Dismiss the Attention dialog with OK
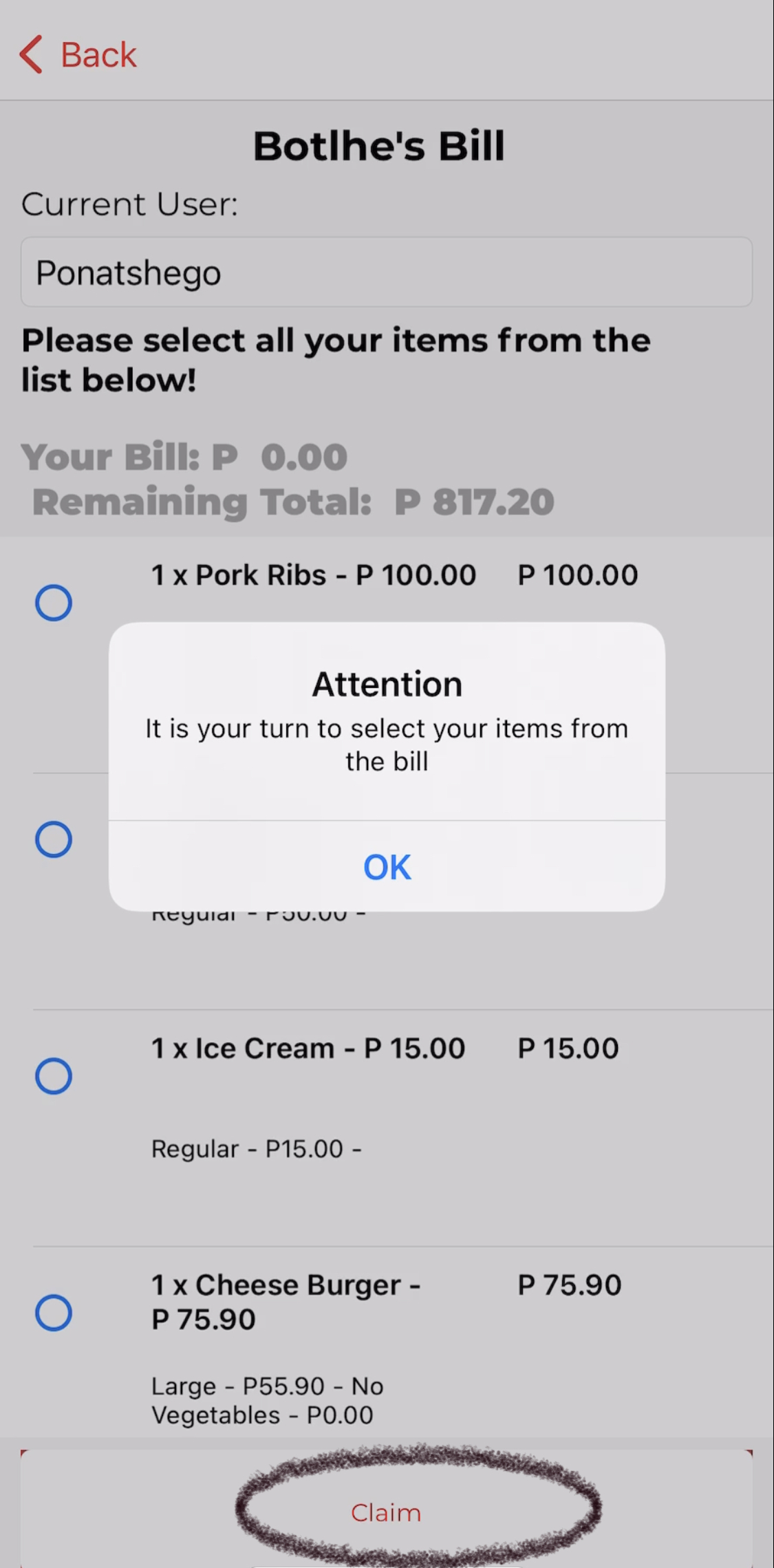 pyautogui.click(x=387, y=867)
